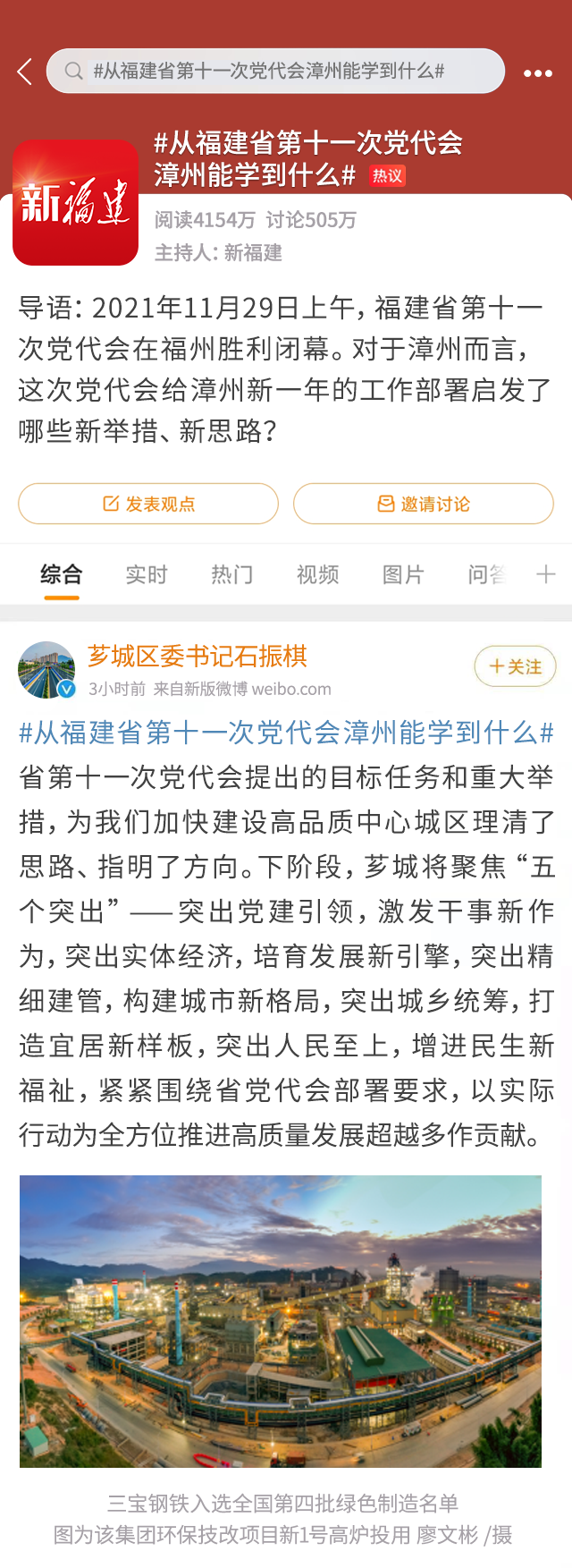The width and height of the screenshot is (572, 1568).
Task: View the steel plant photo in the post
Action: click(281, 1321)
